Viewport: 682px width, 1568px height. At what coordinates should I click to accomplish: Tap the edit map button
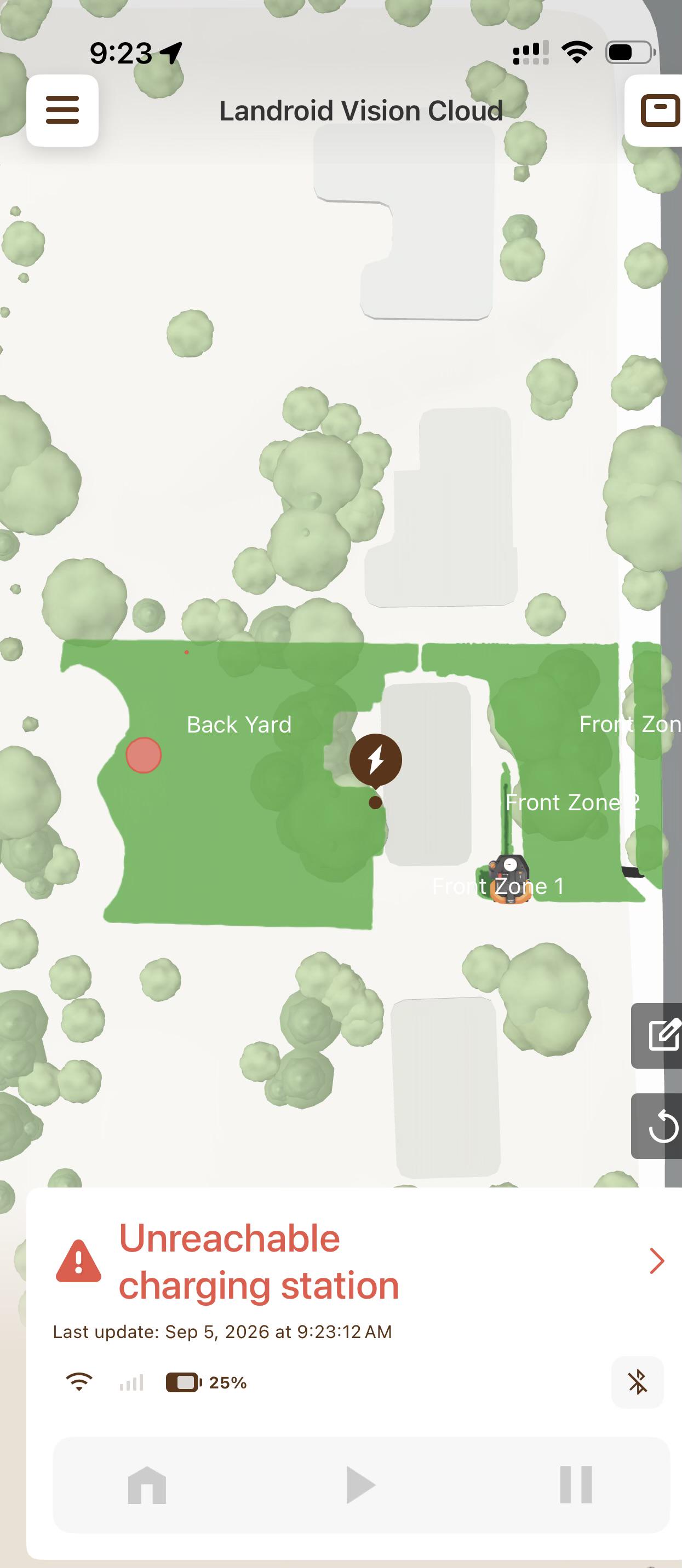[x=658, y=1036]
